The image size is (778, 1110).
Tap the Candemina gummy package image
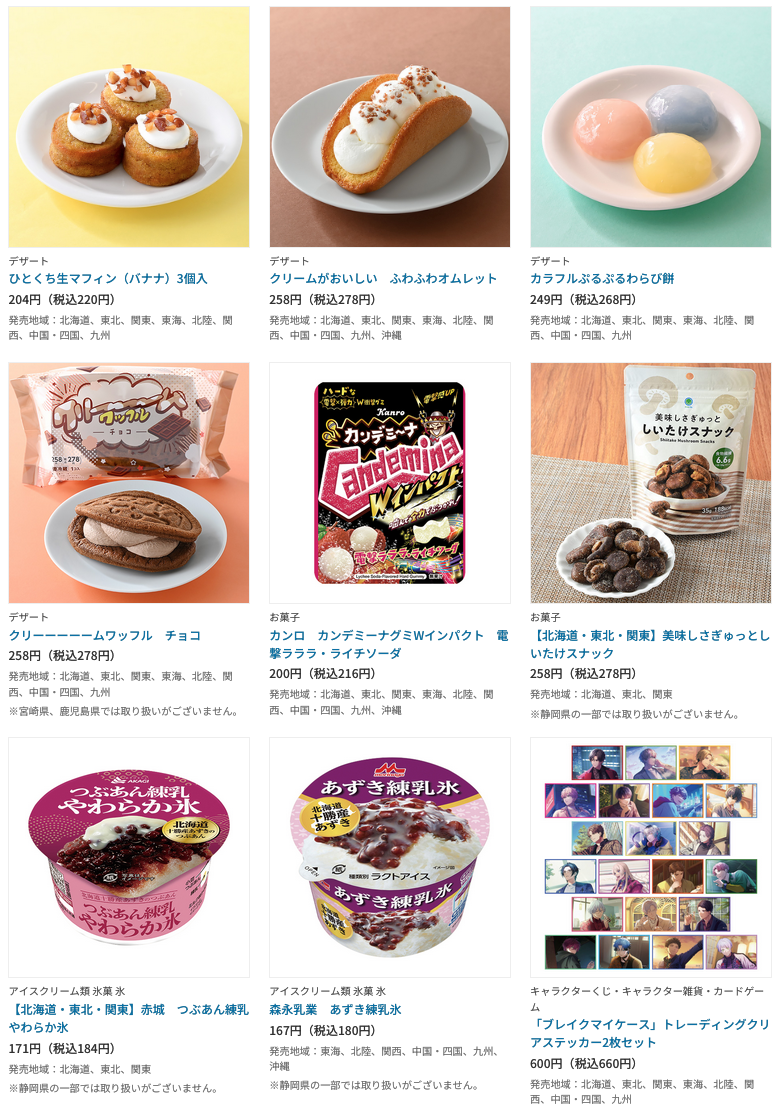(x=390, y=483)
